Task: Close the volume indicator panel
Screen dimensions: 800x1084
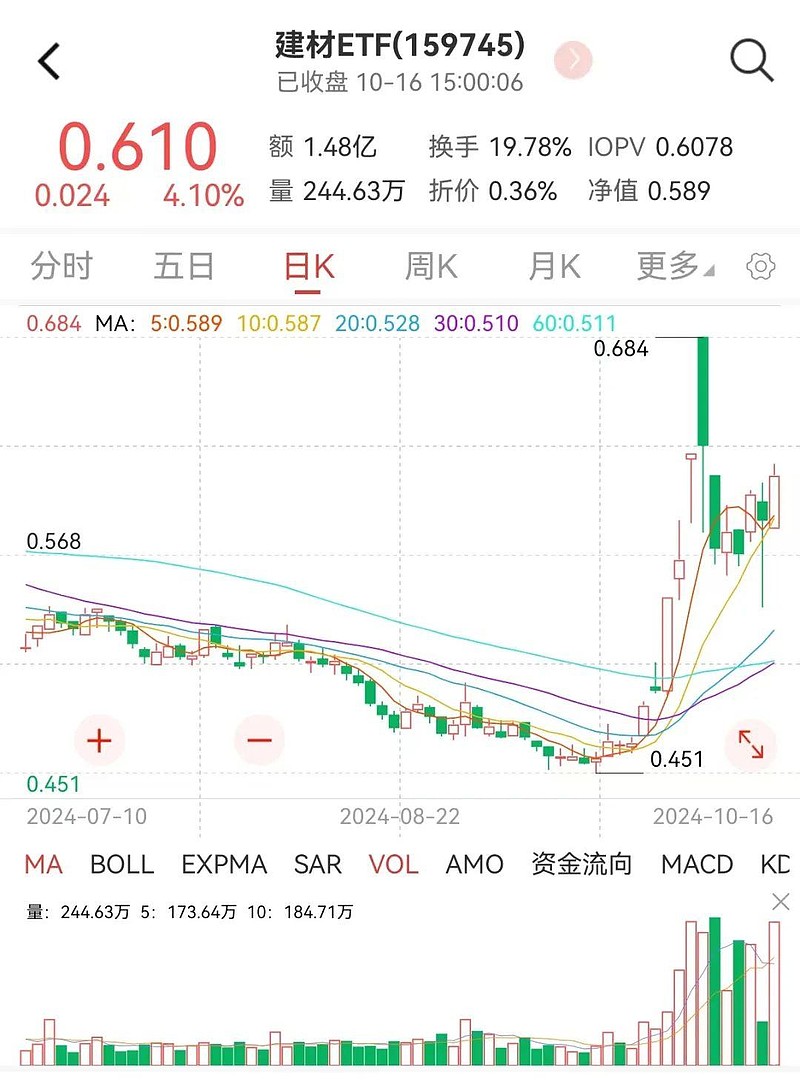Action: point(778,900)
